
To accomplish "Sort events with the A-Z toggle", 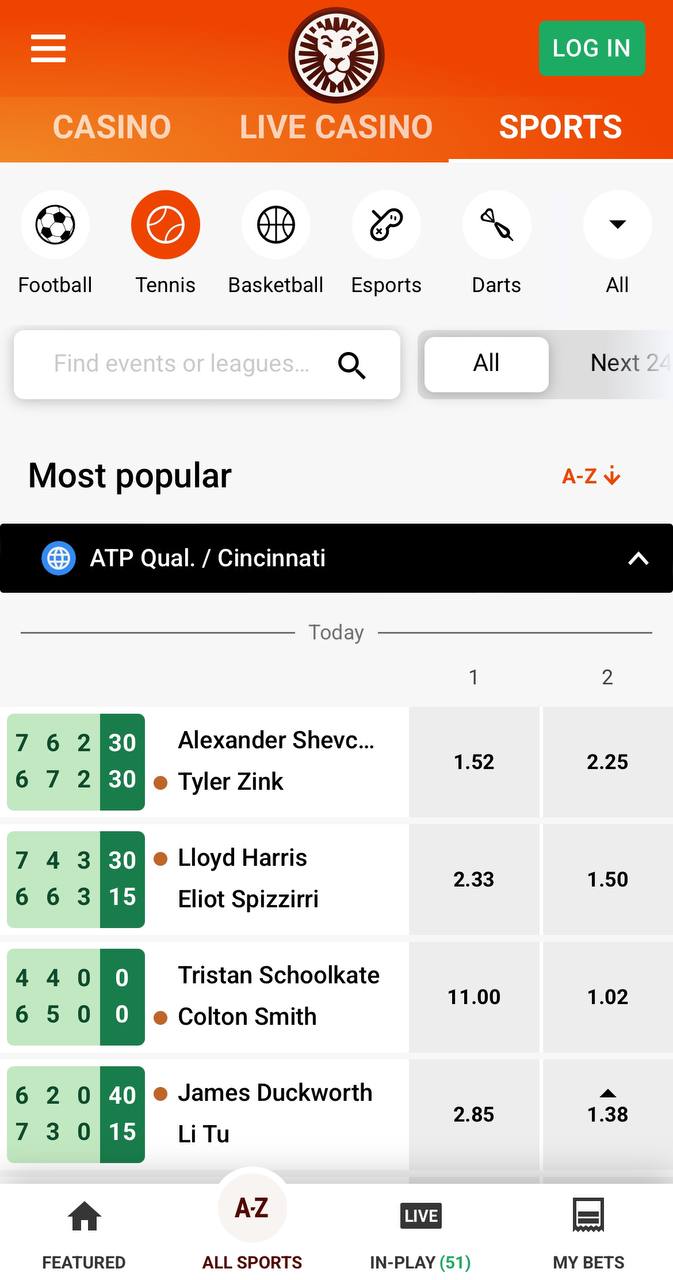I will pyautogui.click(x=591, y=476).
